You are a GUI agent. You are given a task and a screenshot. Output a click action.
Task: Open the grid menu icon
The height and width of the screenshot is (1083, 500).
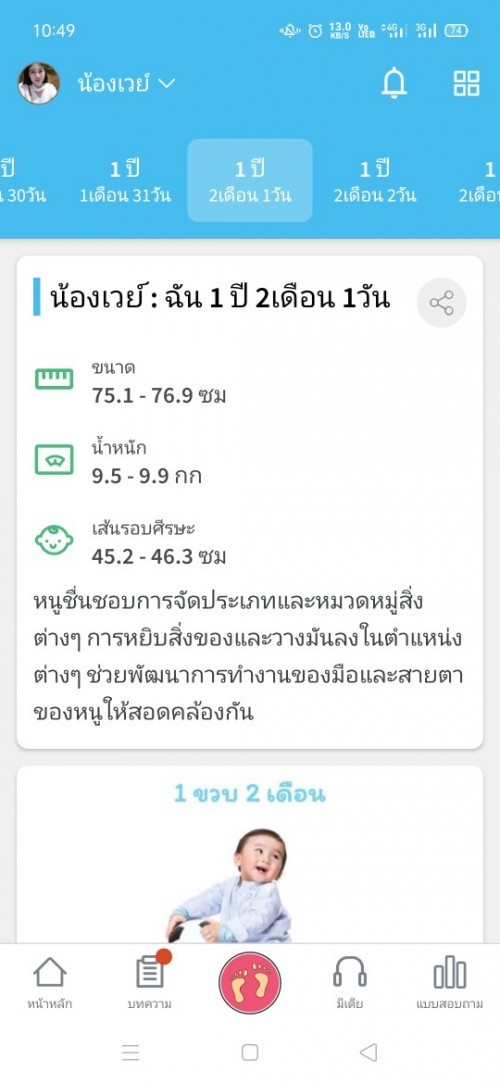tap(466, 84)
